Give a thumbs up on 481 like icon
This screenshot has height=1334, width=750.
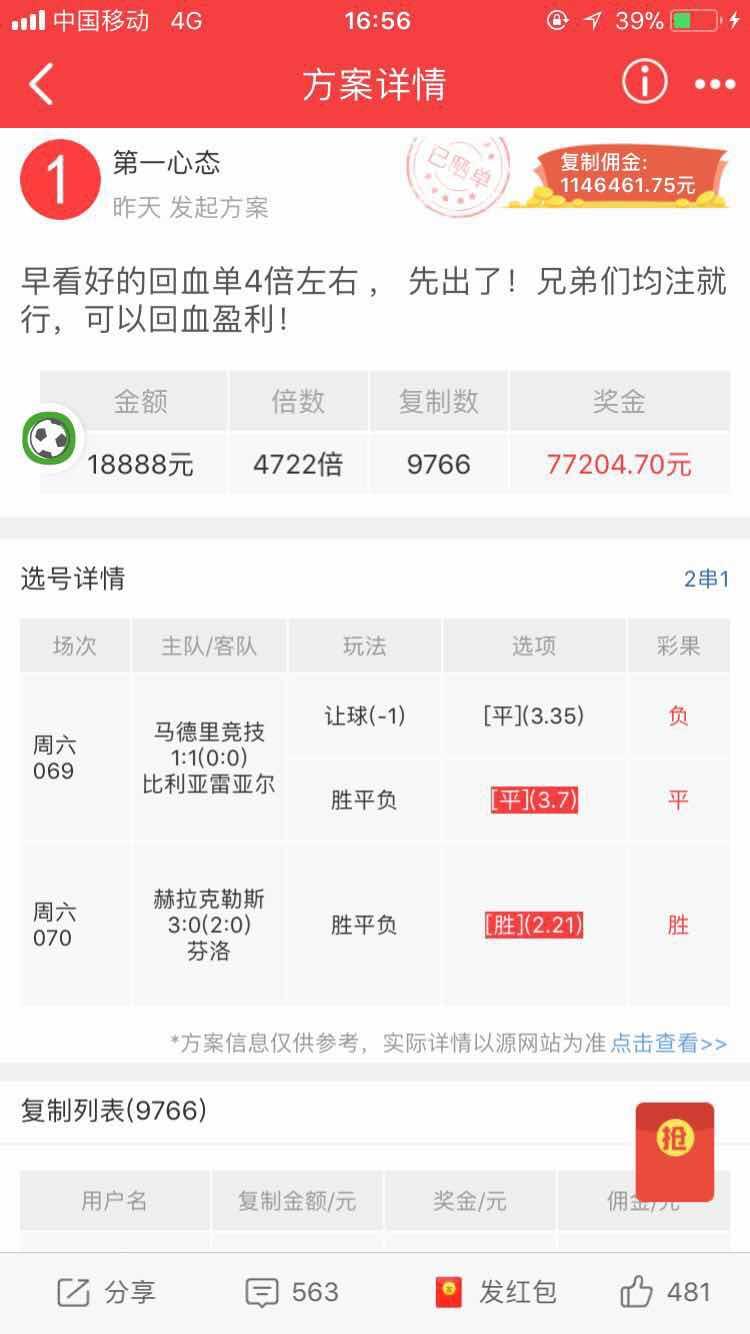point(659,1292)
